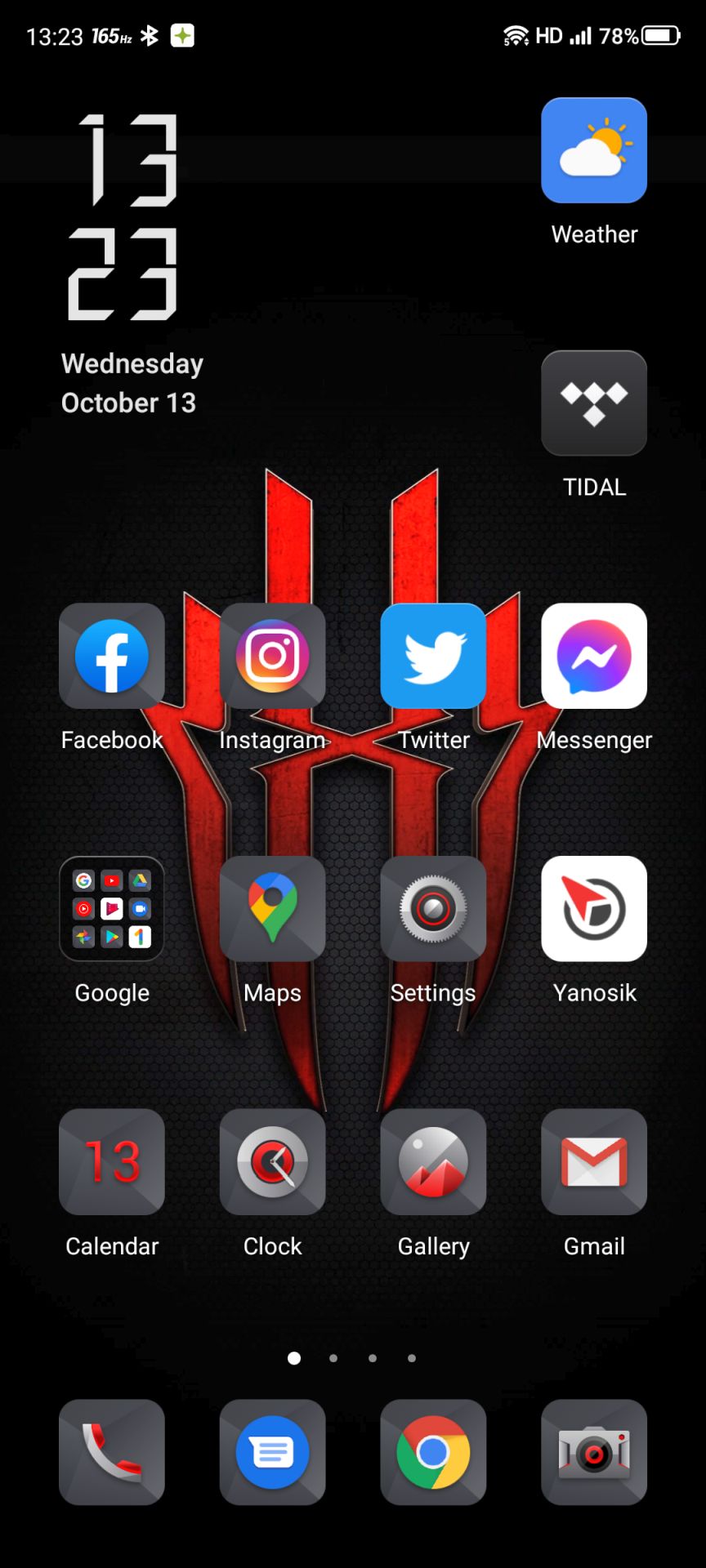706x1568 pixels.
Task: Open the Weather app
Action: (x=594, y=151)
